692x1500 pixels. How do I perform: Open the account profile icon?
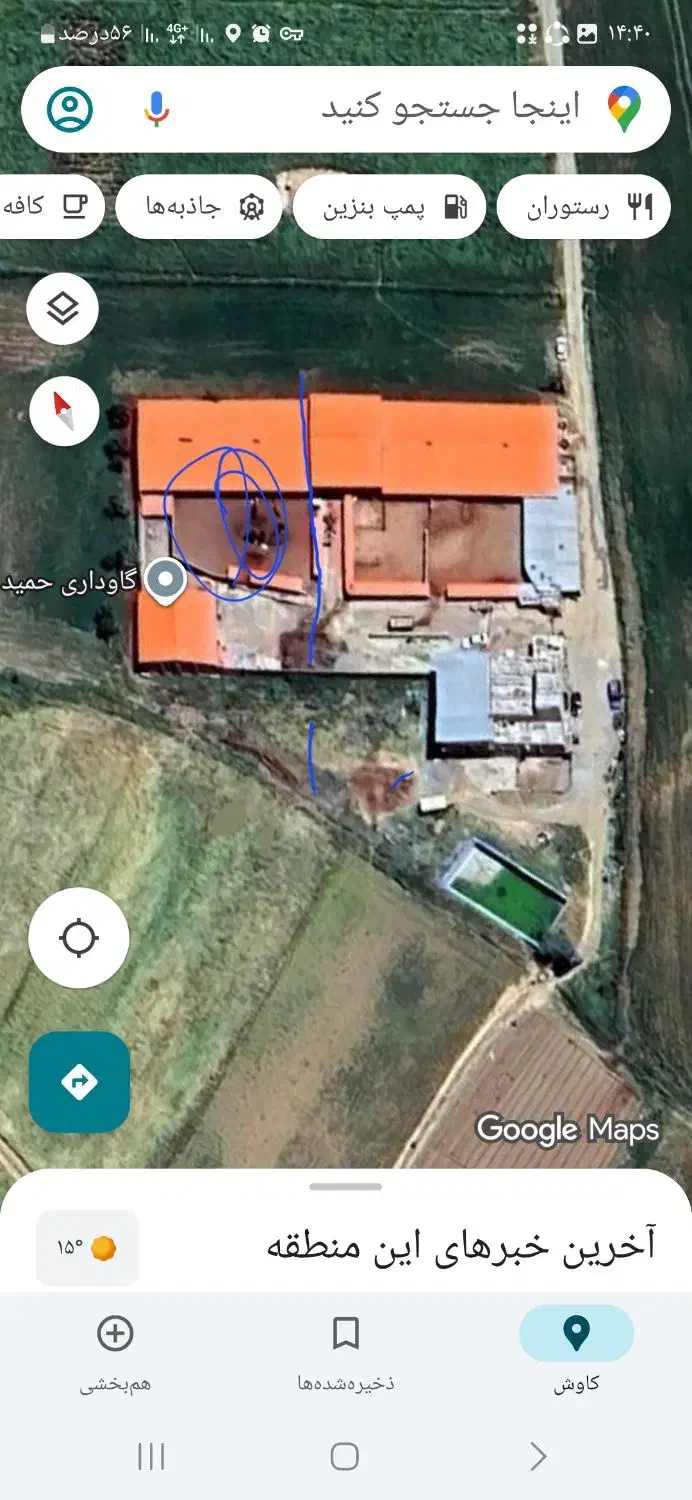point(69,109)
